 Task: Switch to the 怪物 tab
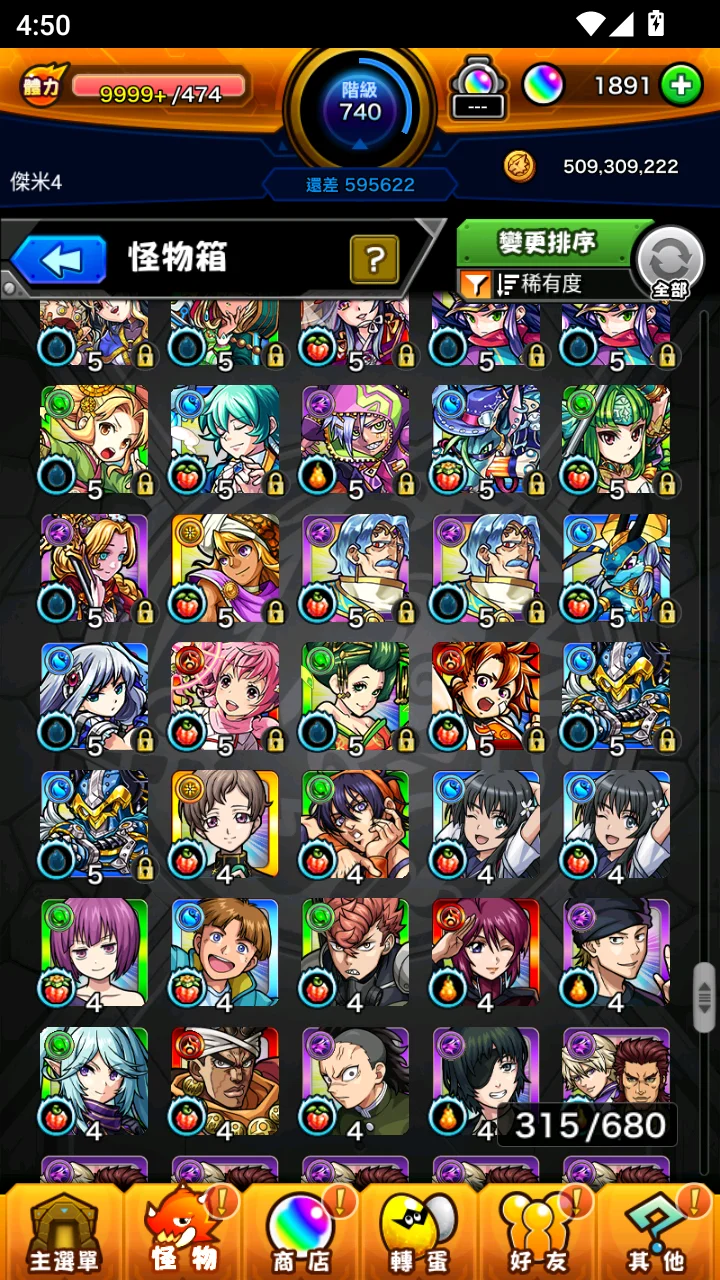[183, 1230]
